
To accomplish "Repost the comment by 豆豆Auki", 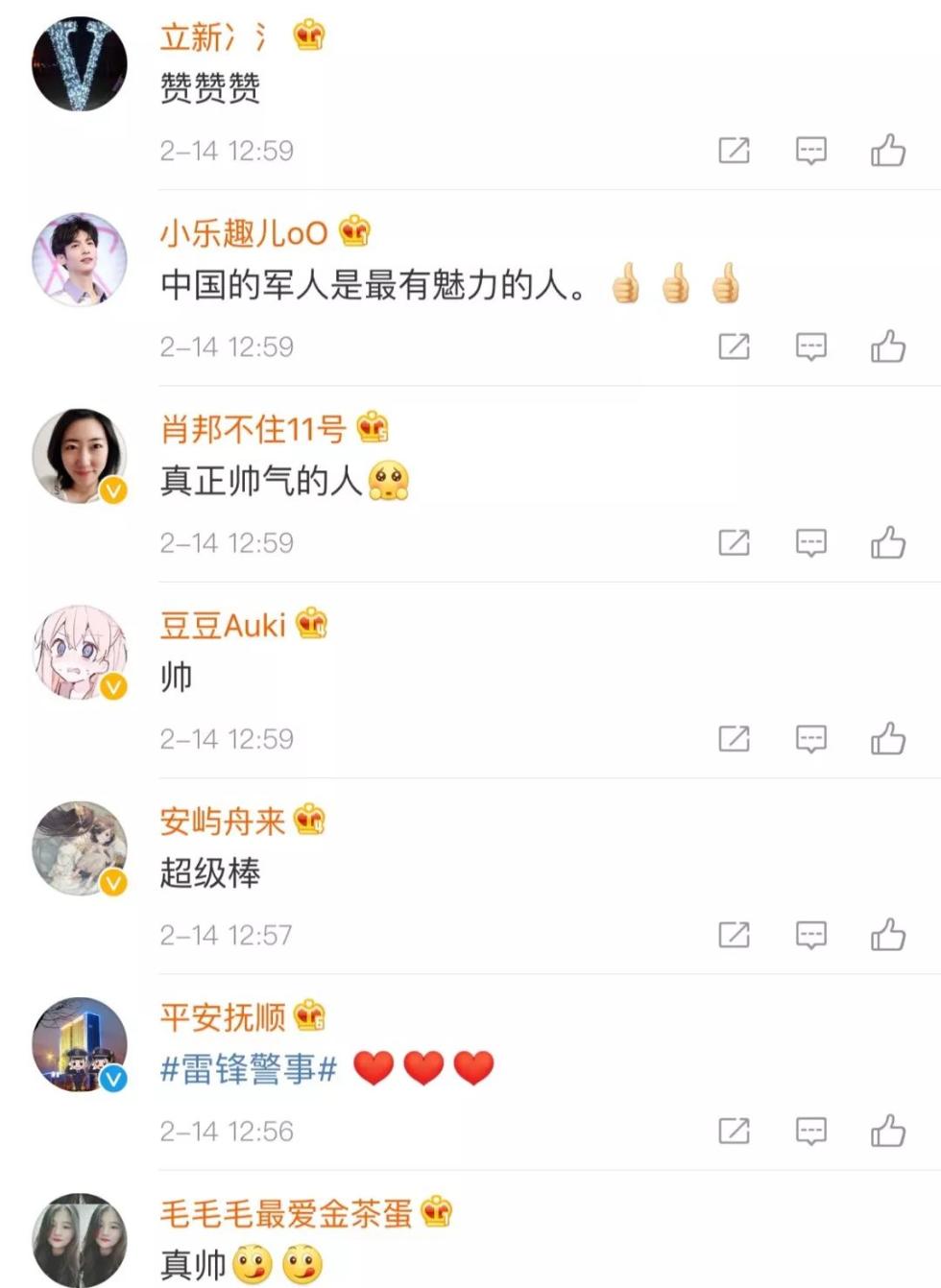I will 734,739.
